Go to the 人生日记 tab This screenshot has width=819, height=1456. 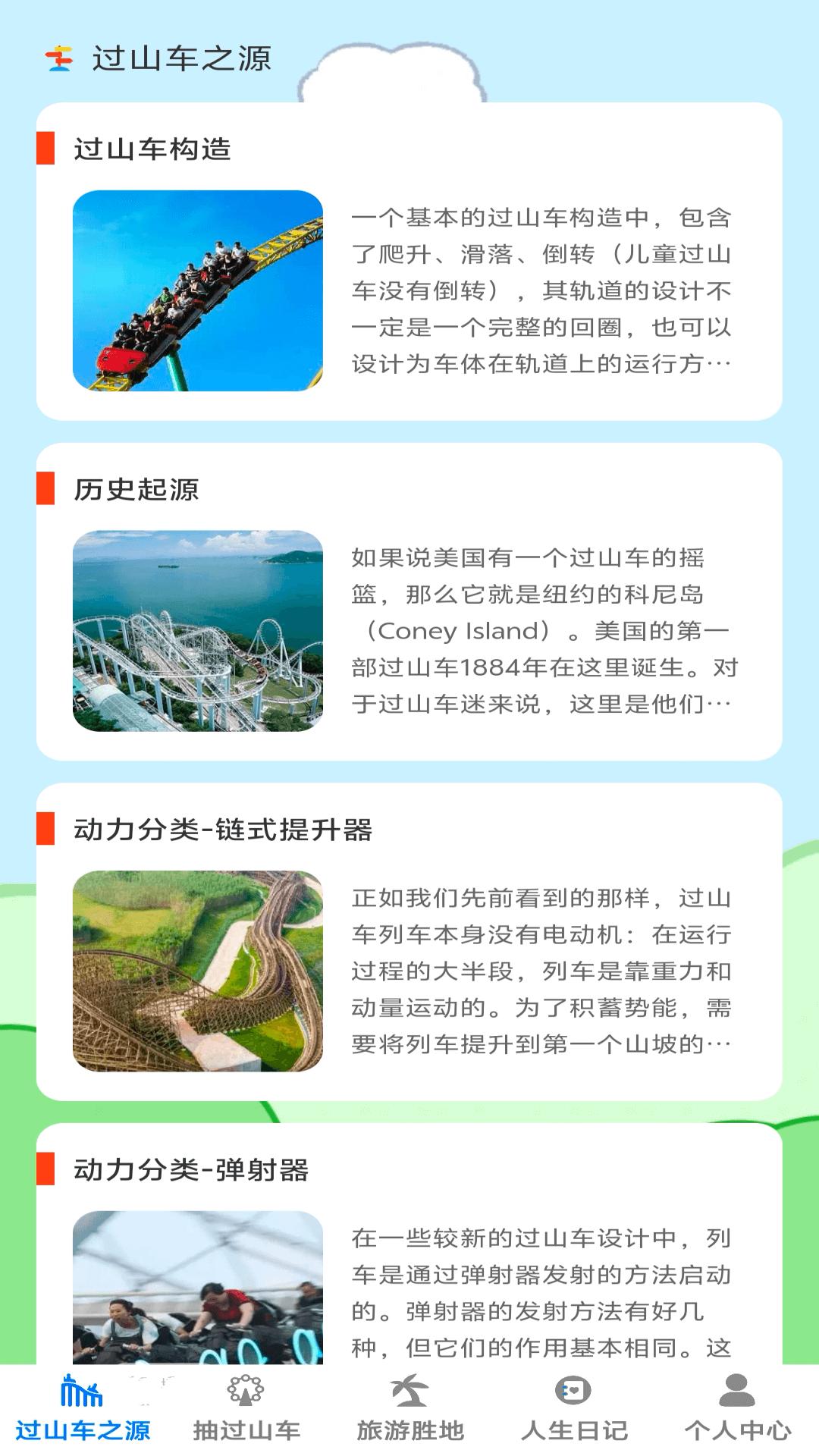(574, 1410)
